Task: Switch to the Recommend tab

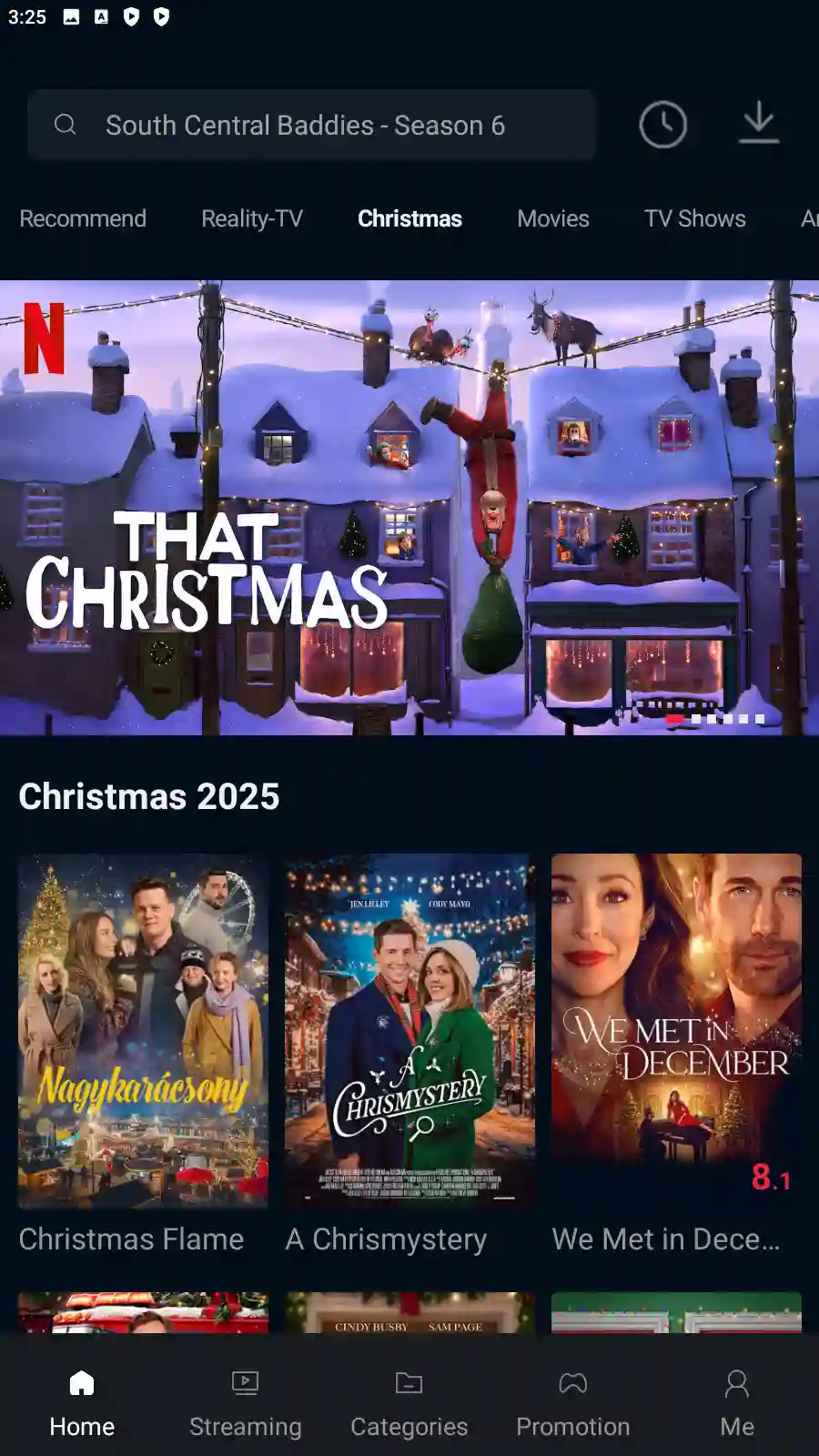Action: tap(83, 218)
